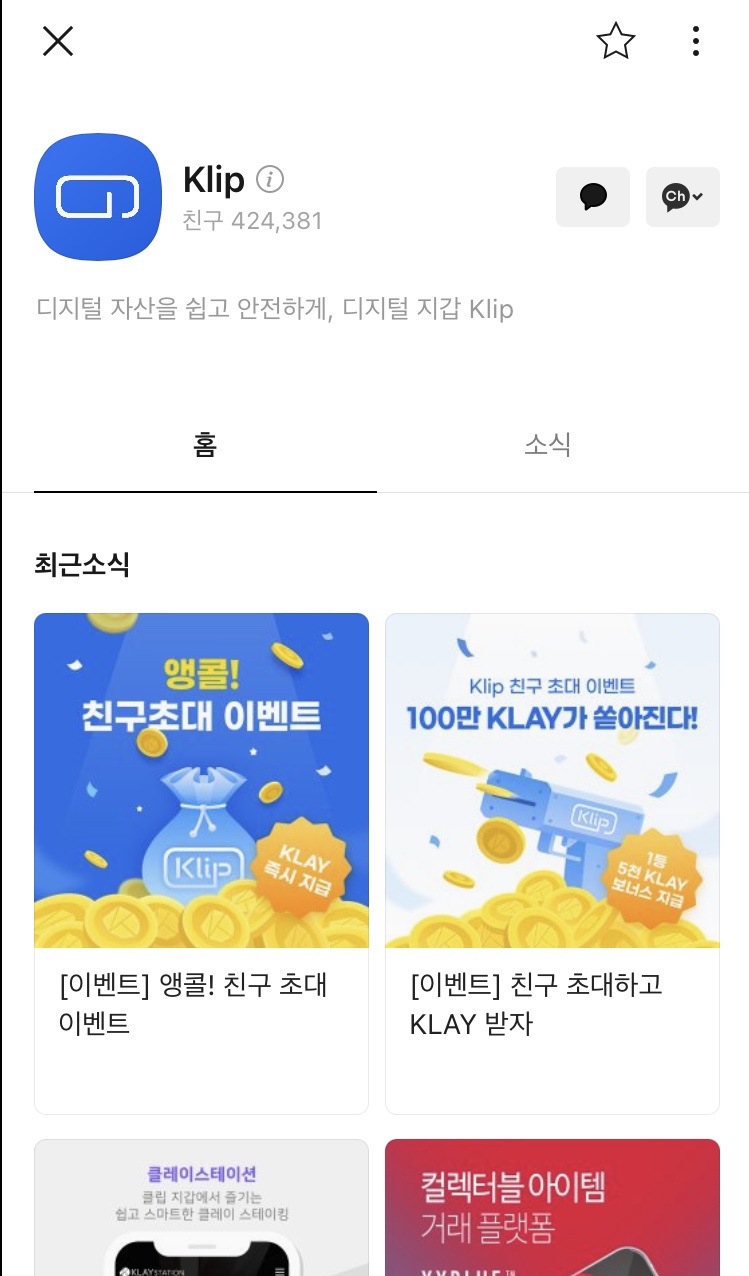This screenshot has height=1276, width=749.
Task: Open the 클레이스테이션 post card
Action: pyautogui.click(x=201, y=1207)
